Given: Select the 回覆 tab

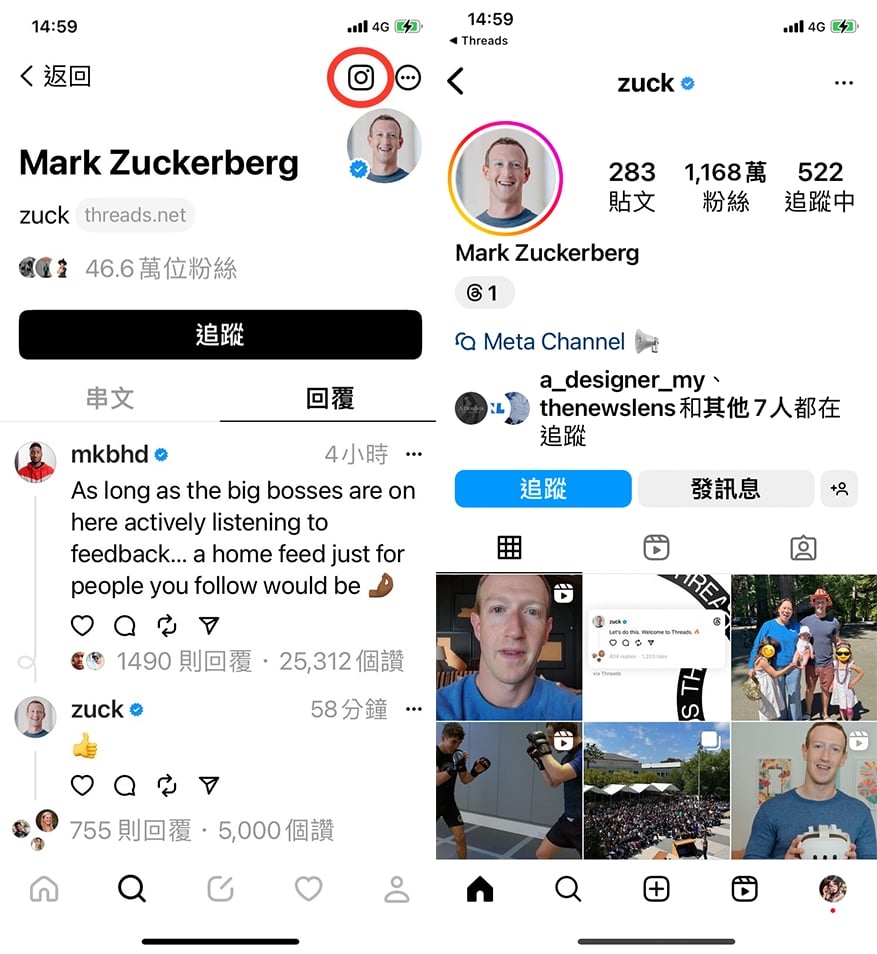Looking at the screenshot, I should click(x=329, y=398).
